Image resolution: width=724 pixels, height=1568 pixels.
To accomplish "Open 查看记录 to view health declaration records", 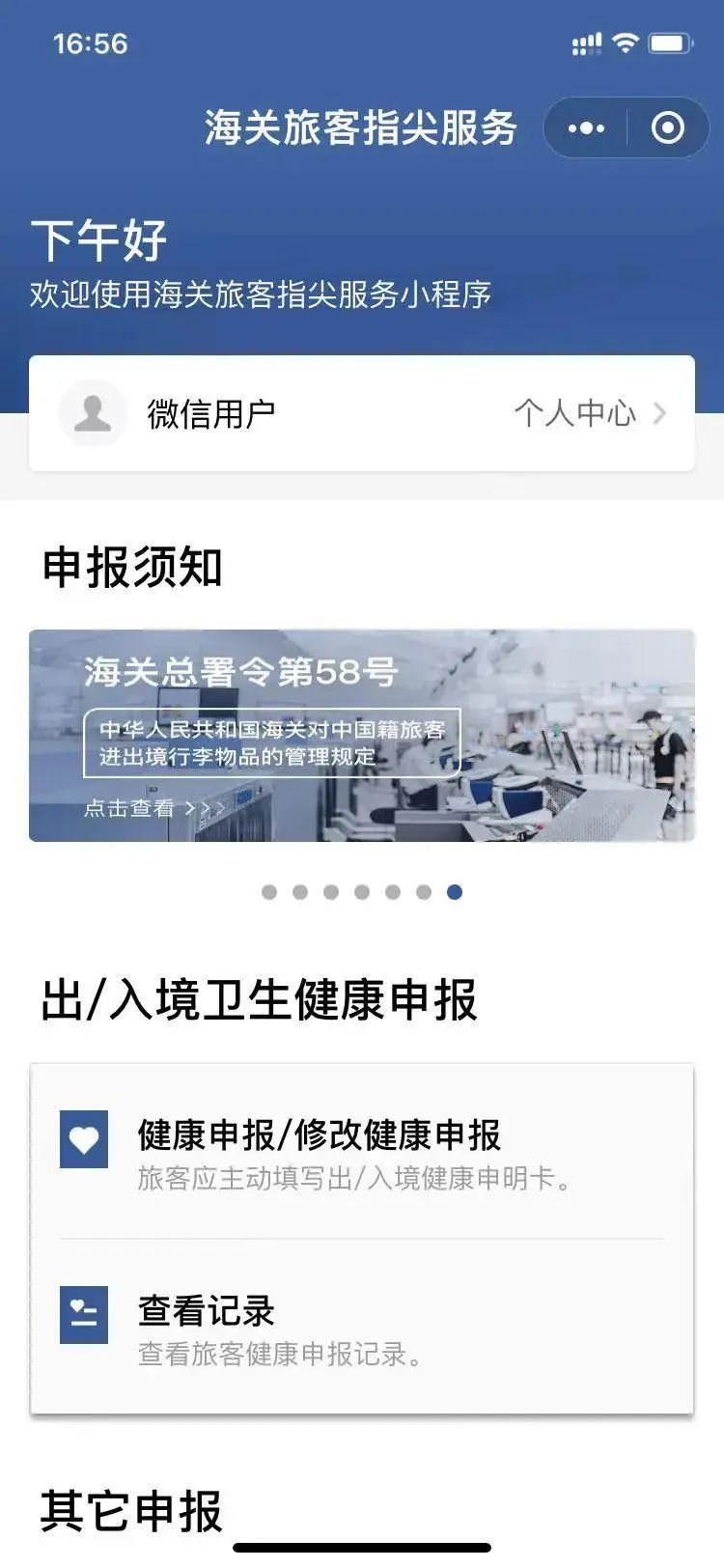I will click(x=361, y=1328).
